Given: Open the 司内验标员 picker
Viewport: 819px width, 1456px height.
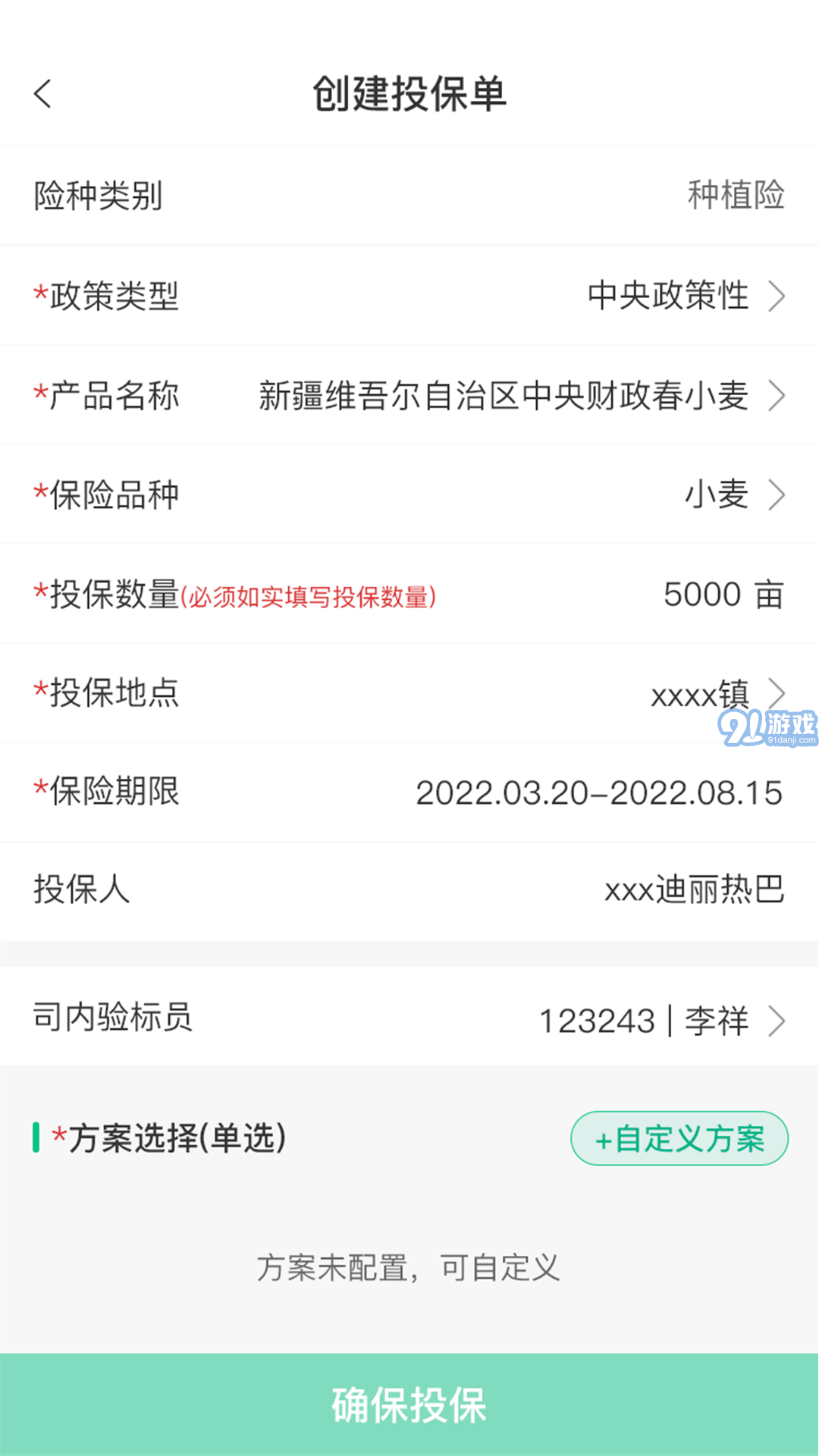Looking at the screenshot, I should pyautogui.click(x=409, y=1019).
